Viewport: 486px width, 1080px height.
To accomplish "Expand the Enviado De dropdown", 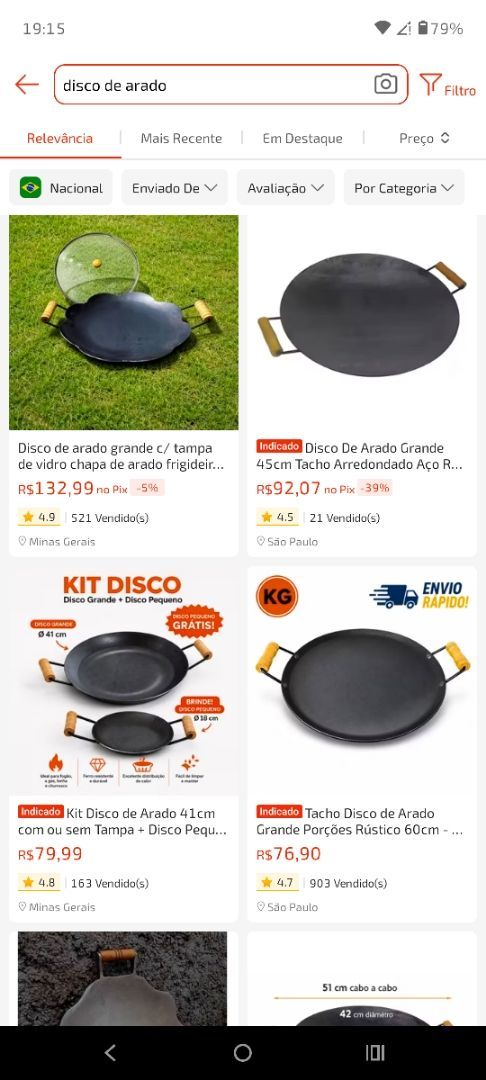I will (x=174, y=187).
